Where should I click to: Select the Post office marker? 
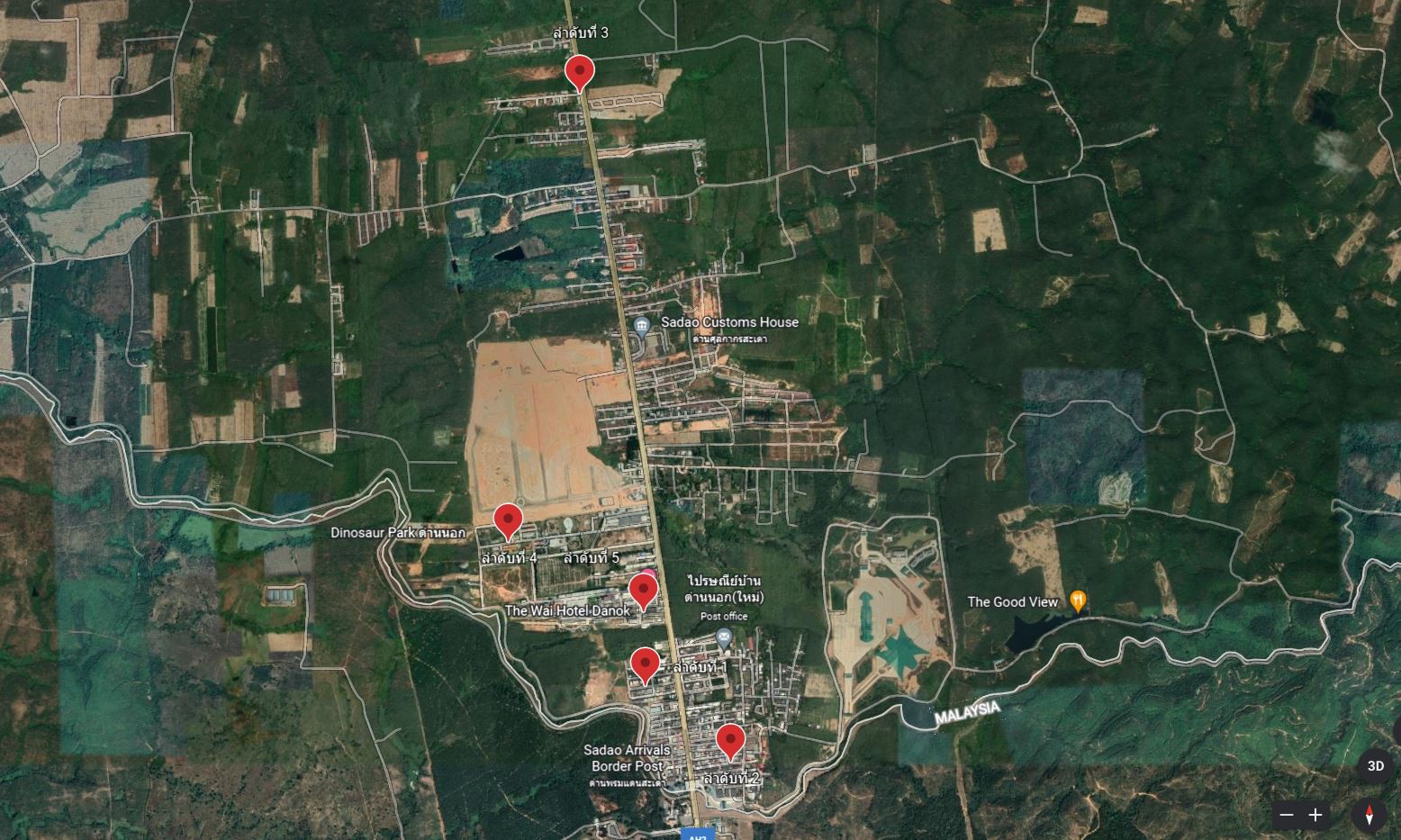point(724,638)
